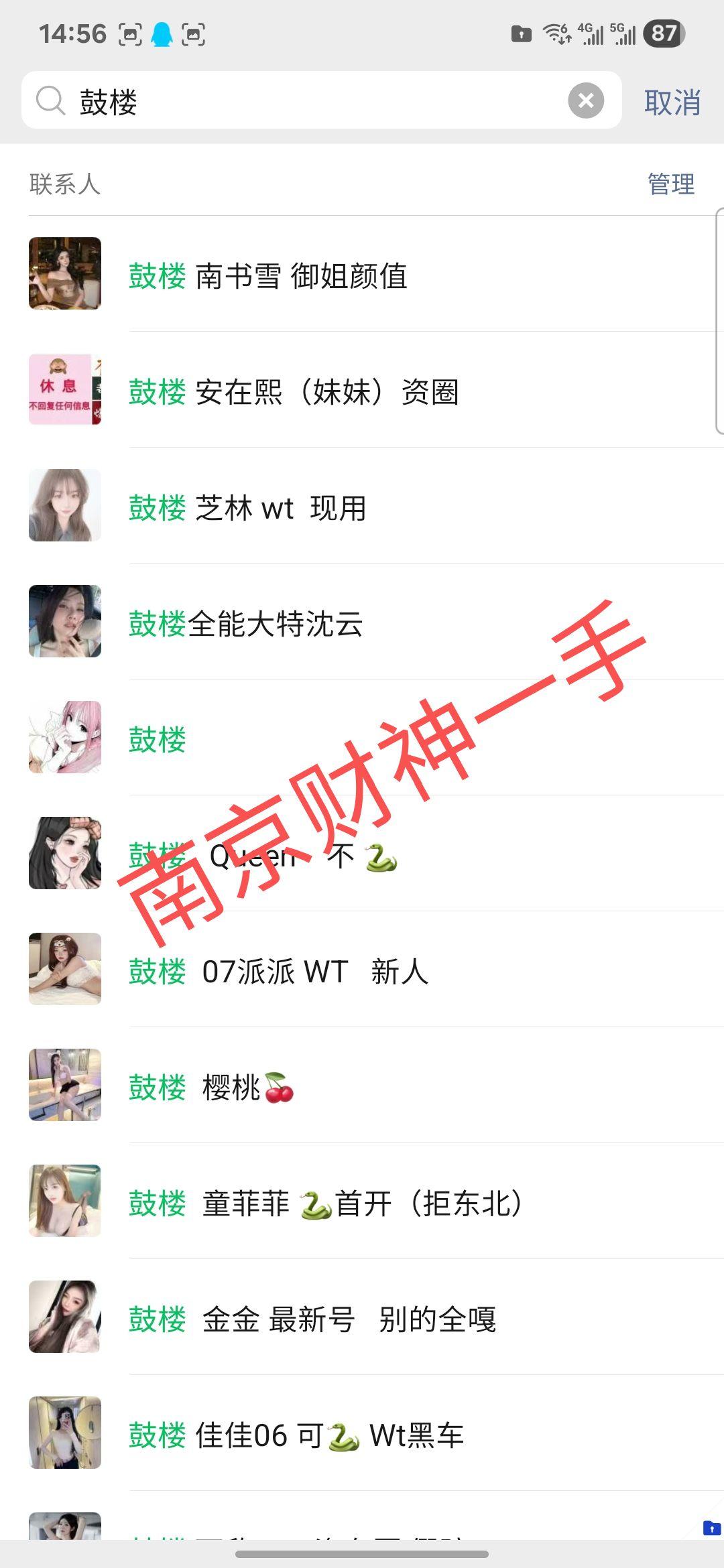
Task: Clear the search text with the X icon
Action: [x=586, y=101]
